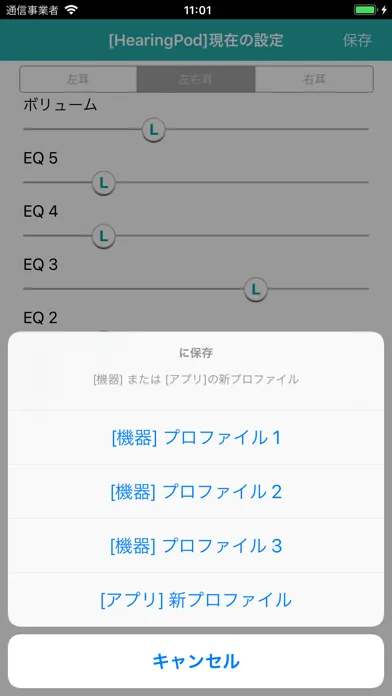Select [機器] プロファイル 1 to save
Viewport: 392px width, 696px height.
(196, 438)
